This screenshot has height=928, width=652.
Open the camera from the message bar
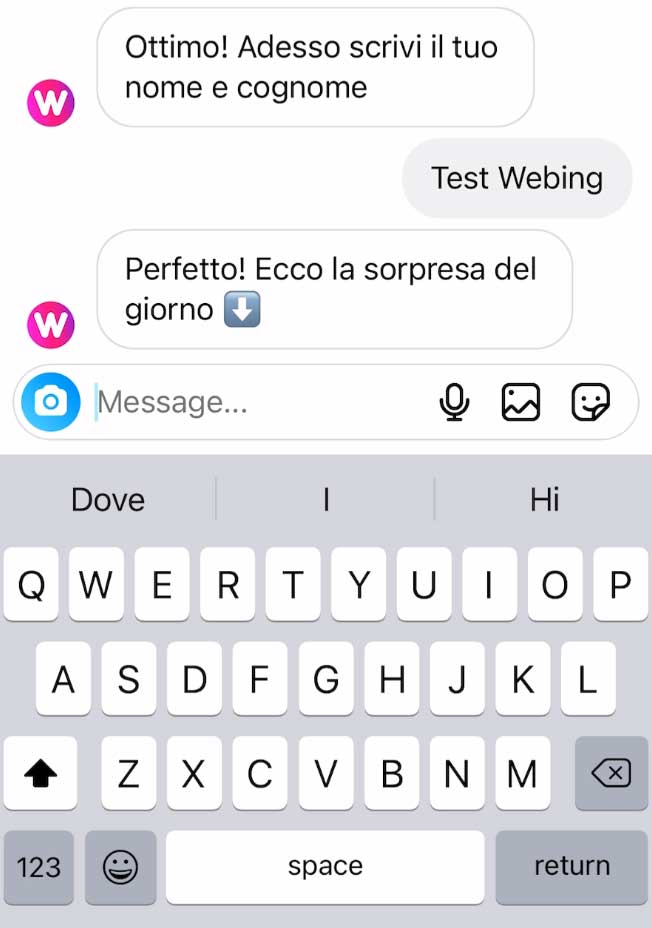(50, 402)
